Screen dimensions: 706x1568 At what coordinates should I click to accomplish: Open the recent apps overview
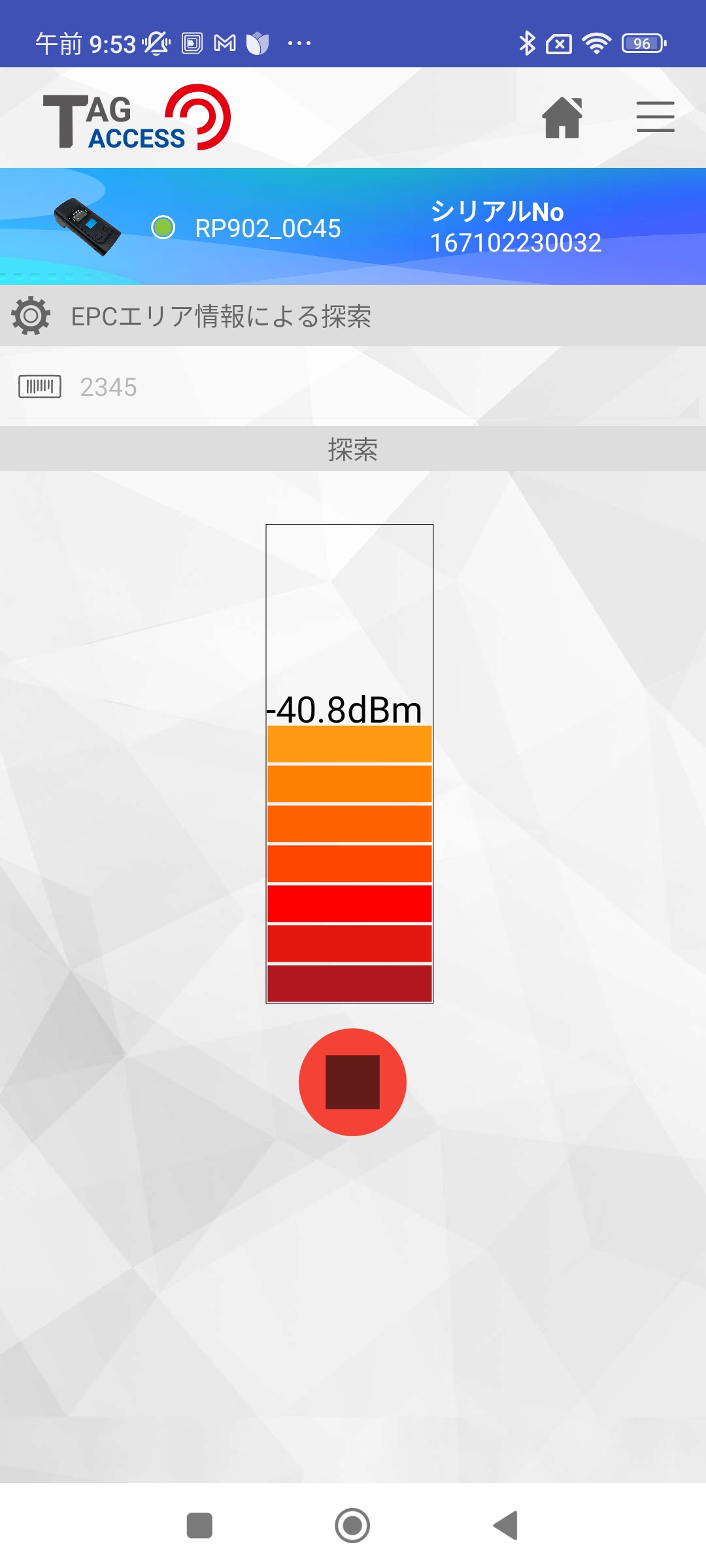tap(199, 1526)
